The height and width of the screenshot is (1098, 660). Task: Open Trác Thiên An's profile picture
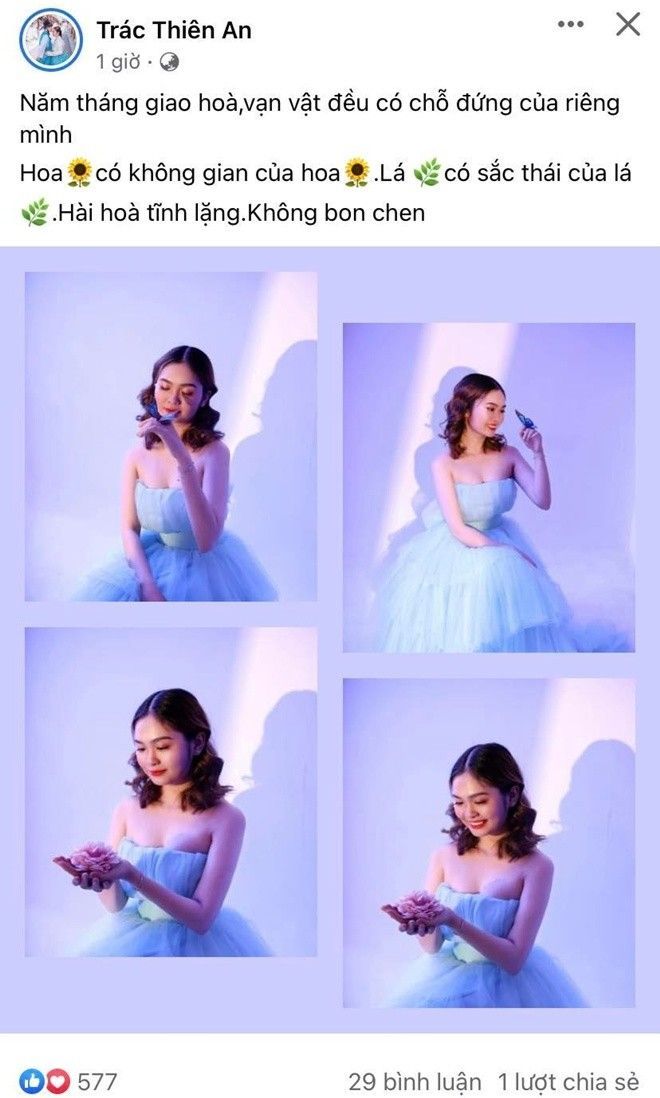[50, 40]
